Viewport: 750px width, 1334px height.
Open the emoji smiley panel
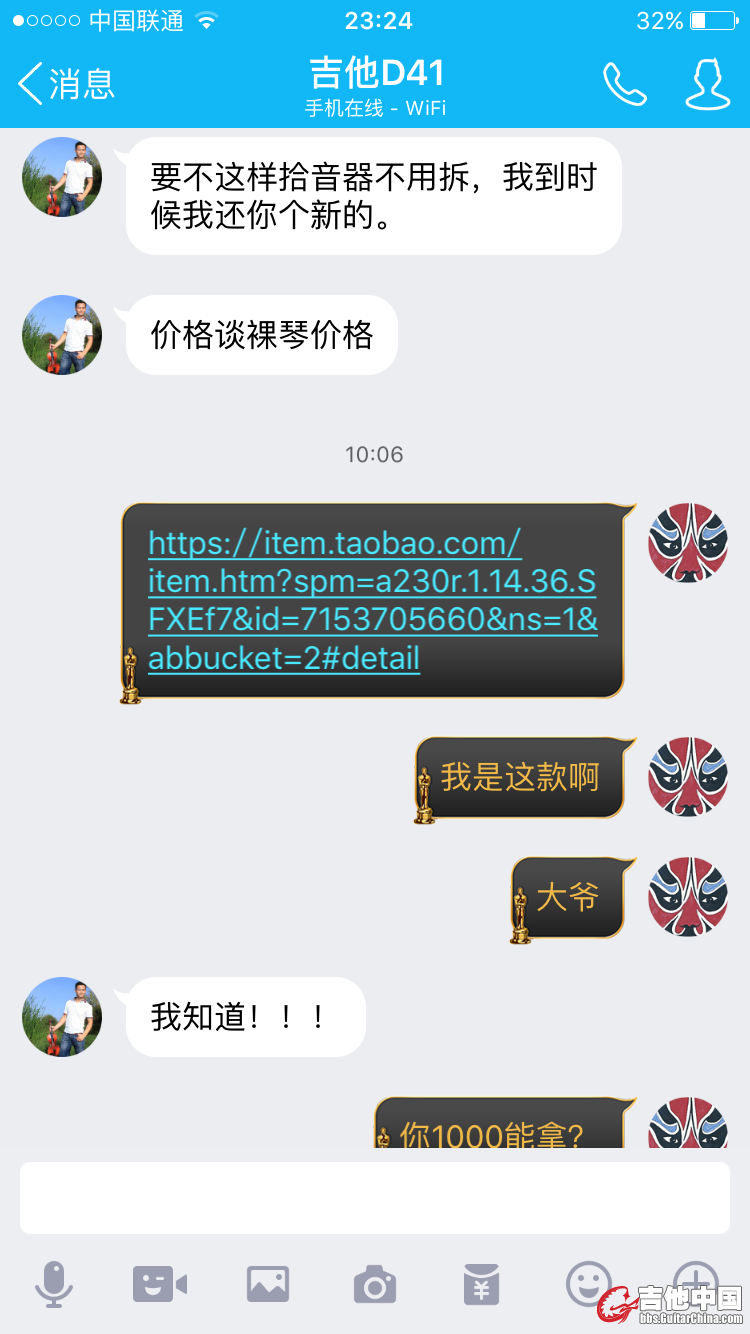point(588,1281)
